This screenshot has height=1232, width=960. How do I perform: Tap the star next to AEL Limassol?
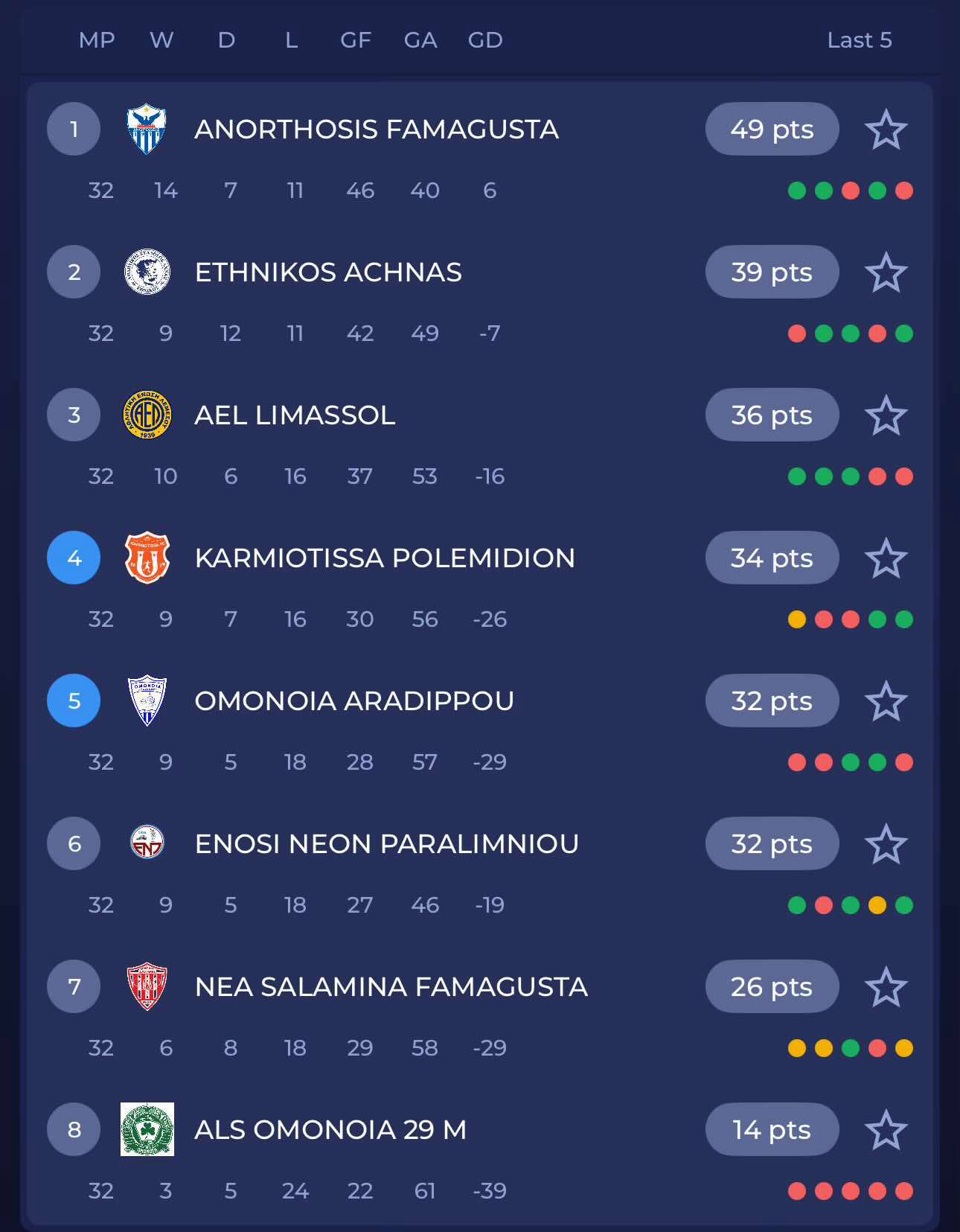886,415
